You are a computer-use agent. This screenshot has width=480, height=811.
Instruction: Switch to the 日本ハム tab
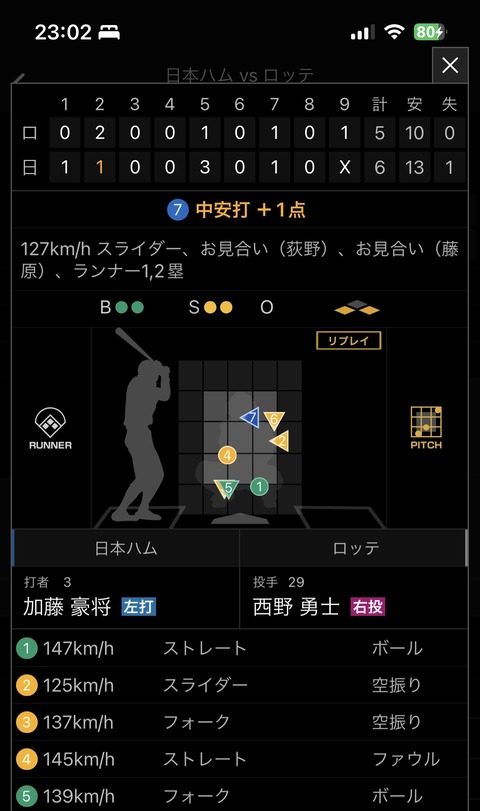tap(126, 548)
